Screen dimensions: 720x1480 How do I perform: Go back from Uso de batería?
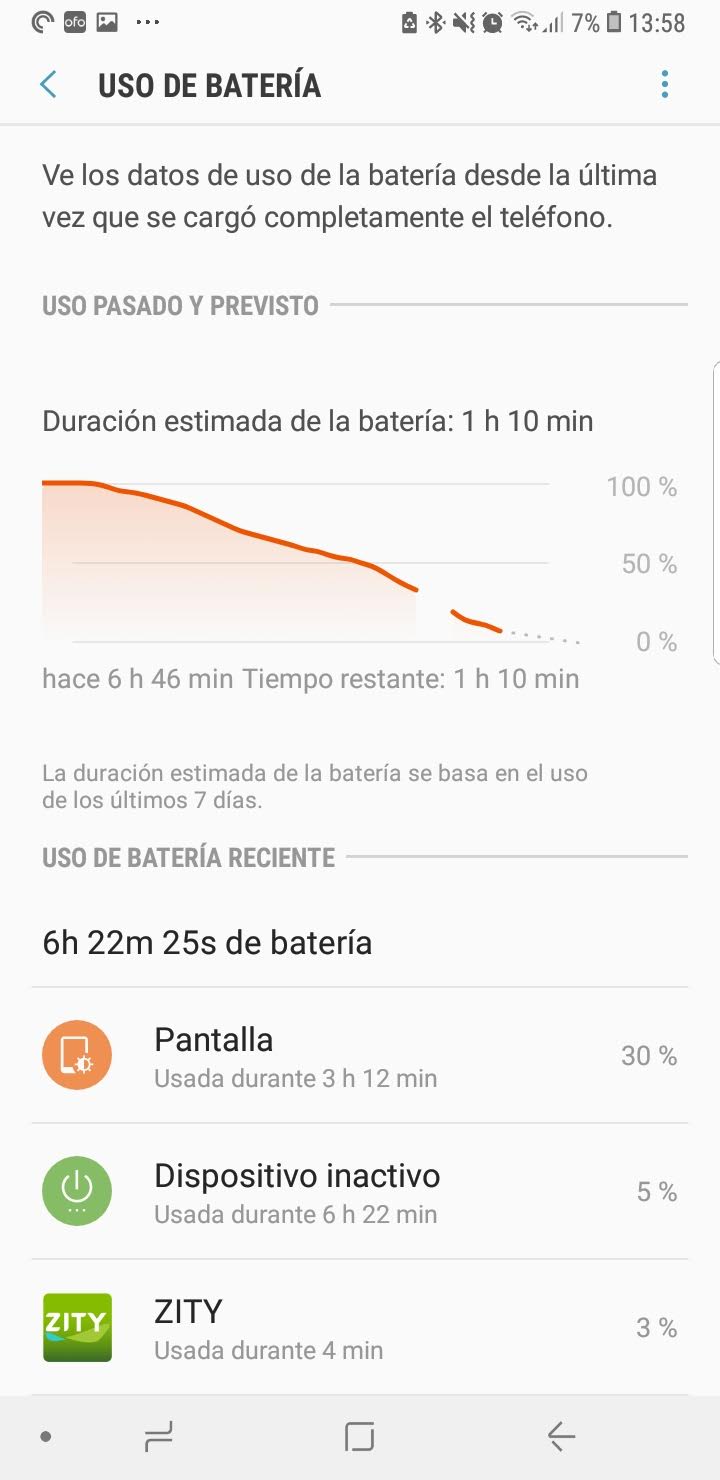(47, 85)
